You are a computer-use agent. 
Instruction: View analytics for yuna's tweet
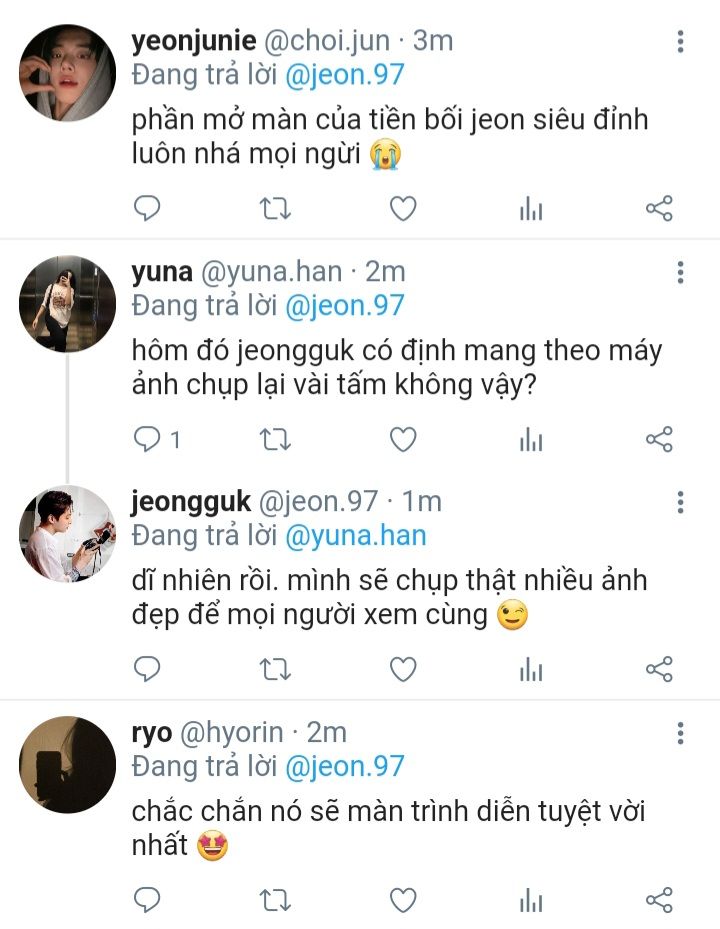pos(531,439)
